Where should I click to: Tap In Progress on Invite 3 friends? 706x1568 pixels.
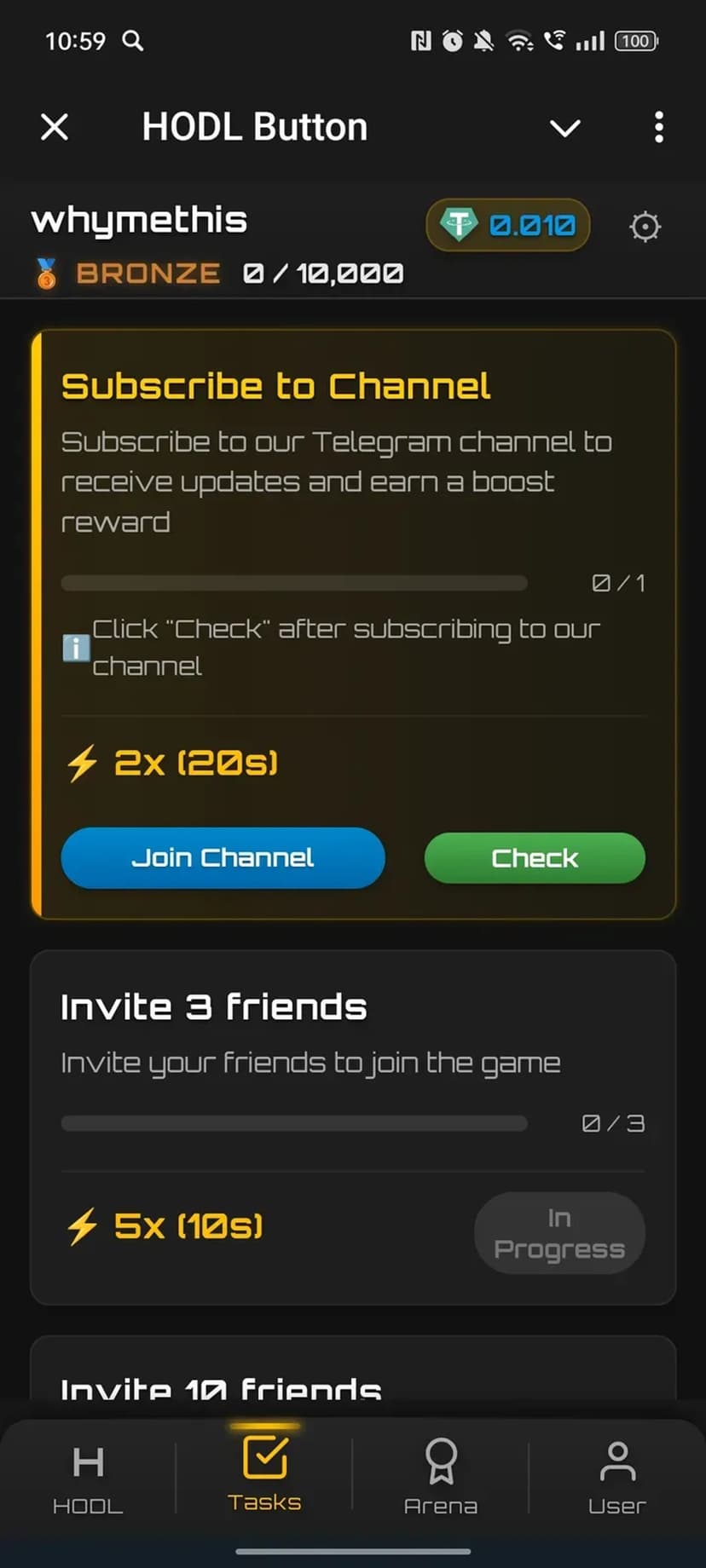[x=559, y=1233]
